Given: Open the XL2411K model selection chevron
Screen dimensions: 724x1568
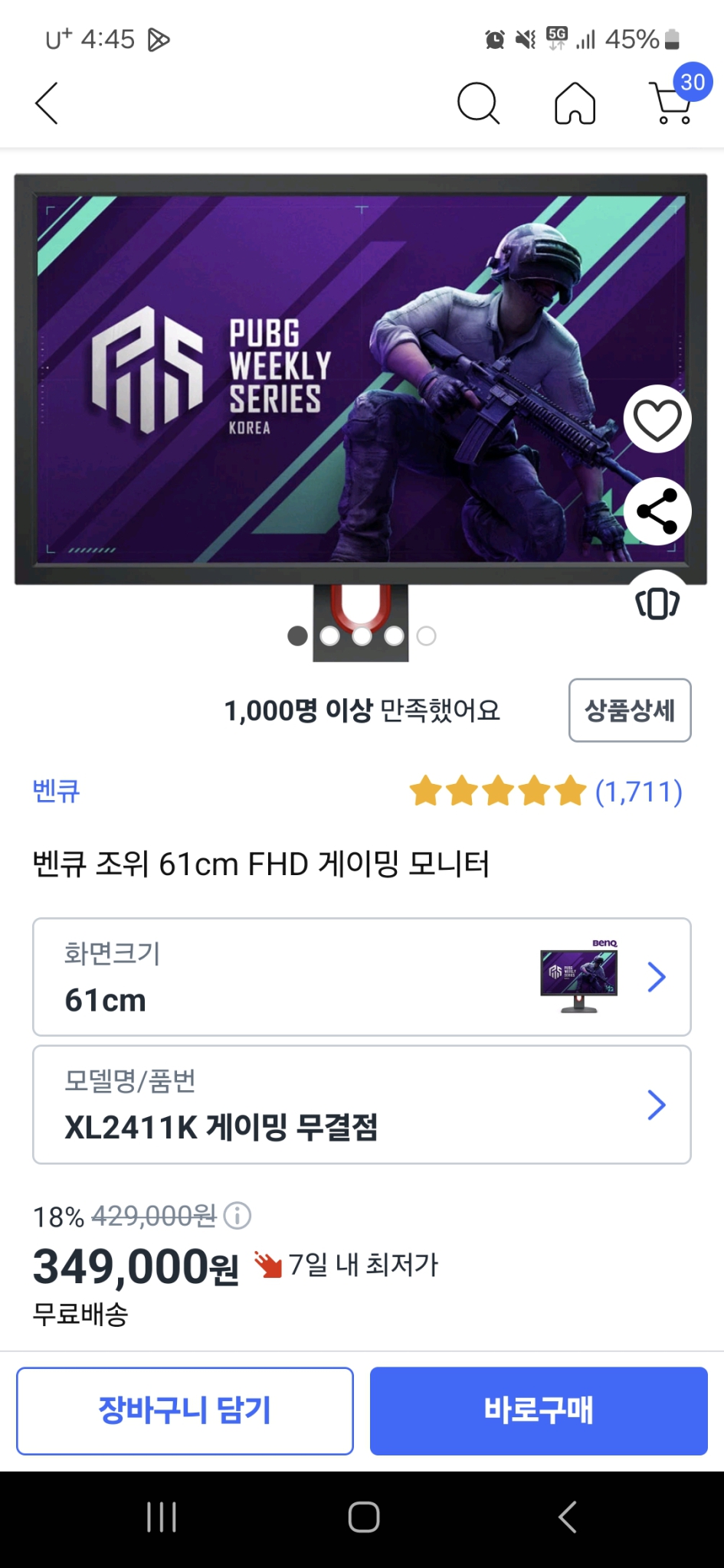Looking at the screenshot, I should [x=655, y=1105].
